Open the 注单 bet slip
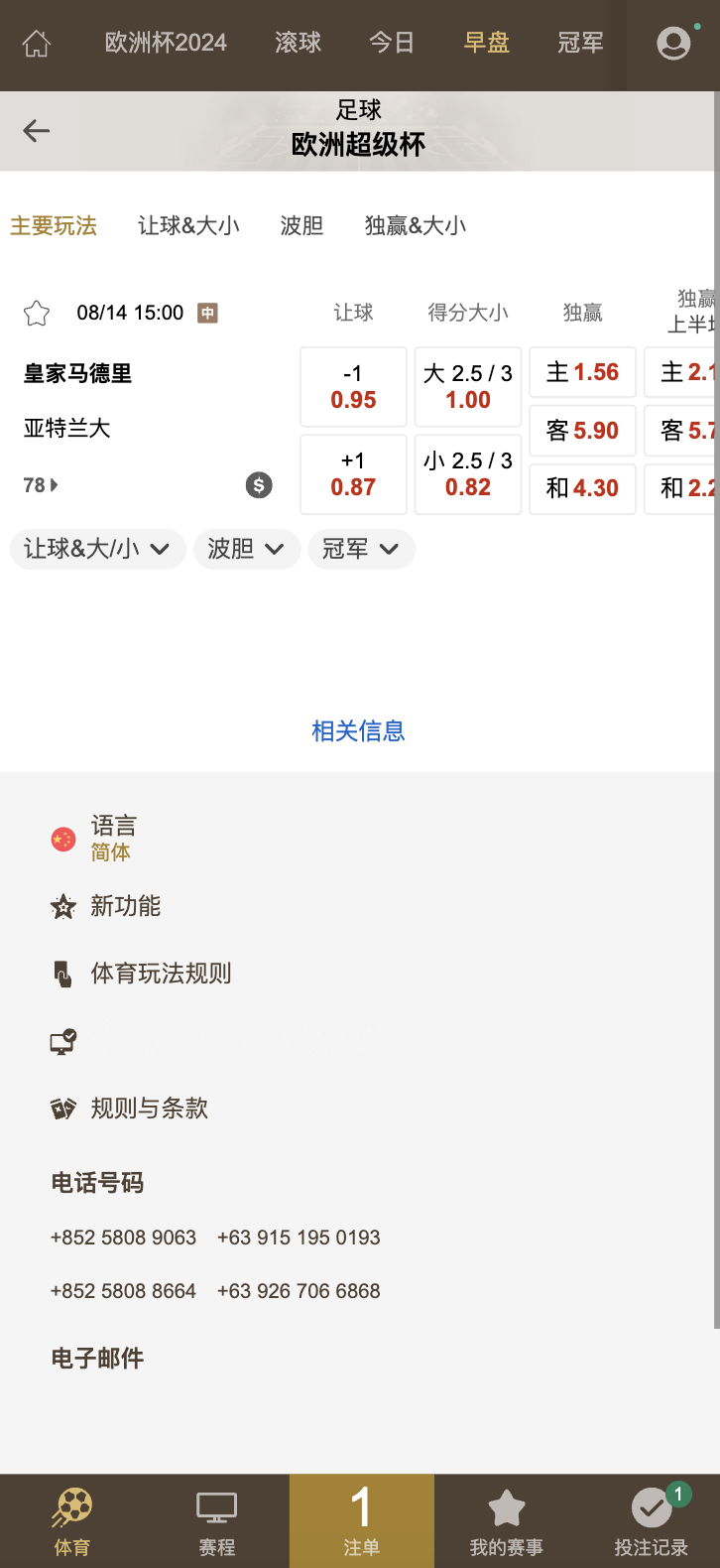The height and width of the screenshot is (1568, 720). point(361,1520)
